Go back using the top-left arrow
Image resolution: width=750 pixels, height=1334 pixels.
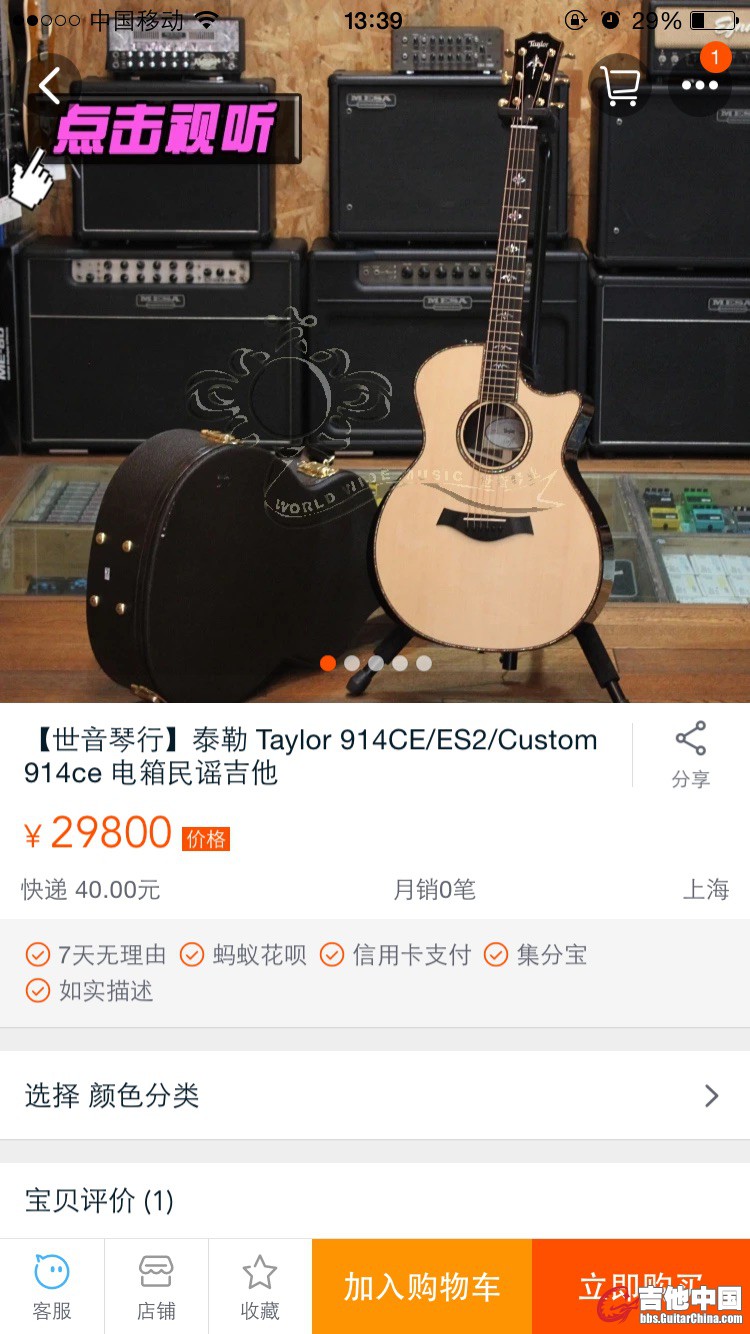tap(50, 86)
